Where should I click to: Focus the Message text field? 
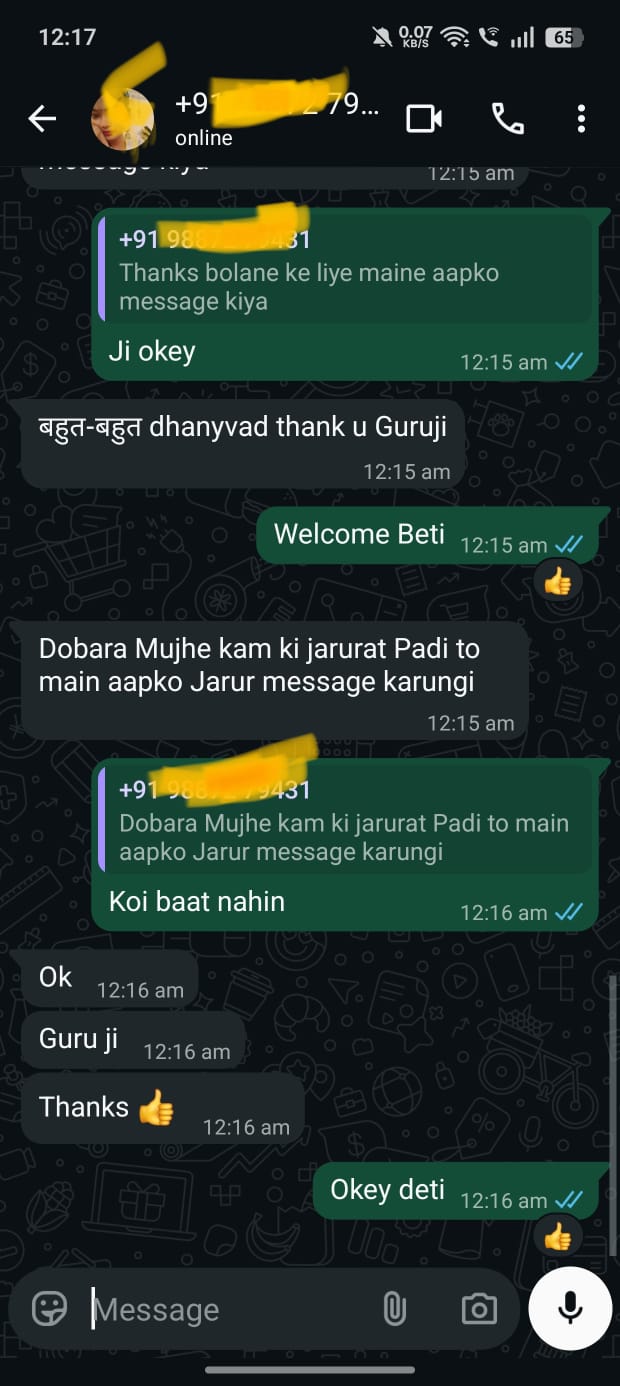[x=230, y=1309]
